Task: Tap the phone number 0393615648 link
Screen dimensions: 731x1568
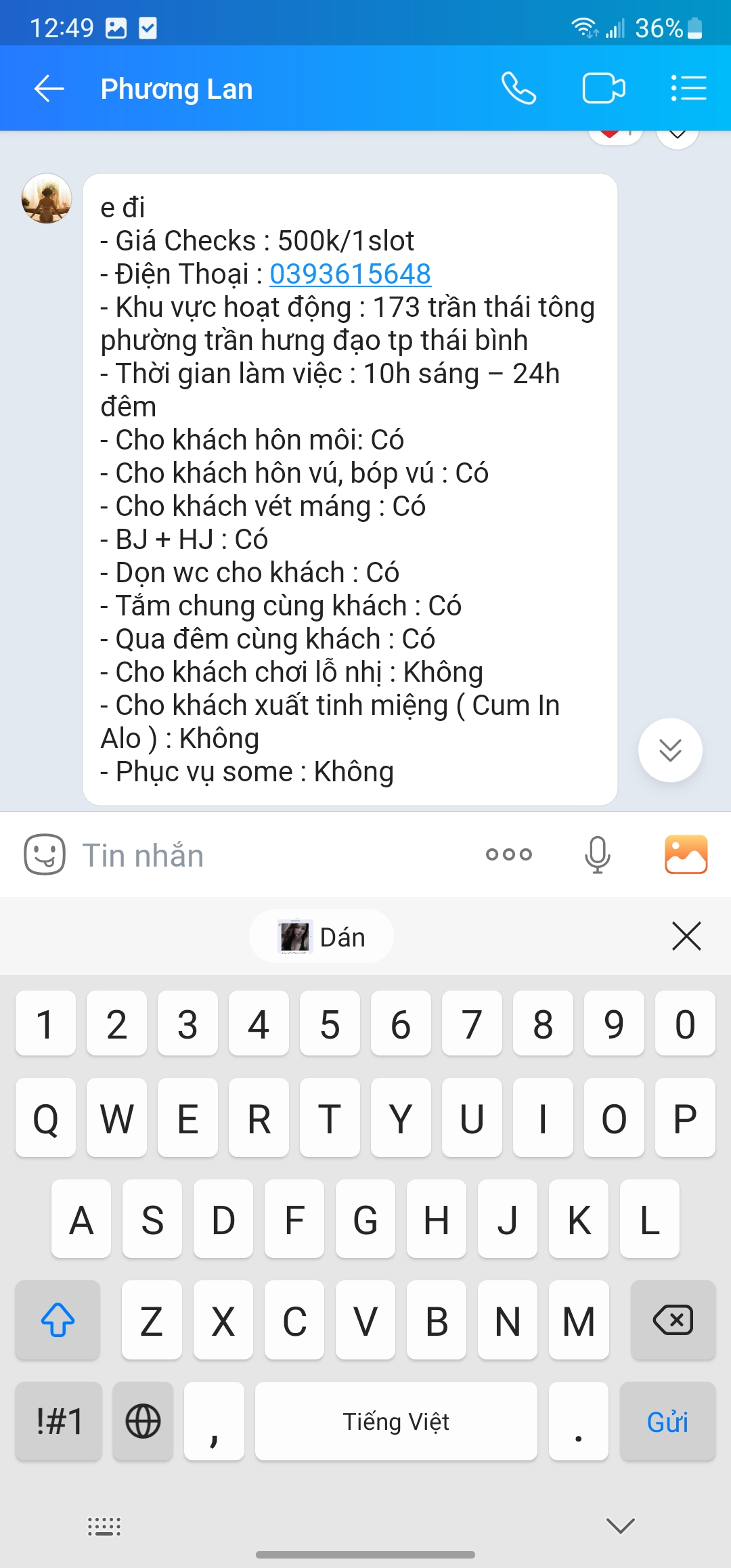Action: (x=350, y=274)
